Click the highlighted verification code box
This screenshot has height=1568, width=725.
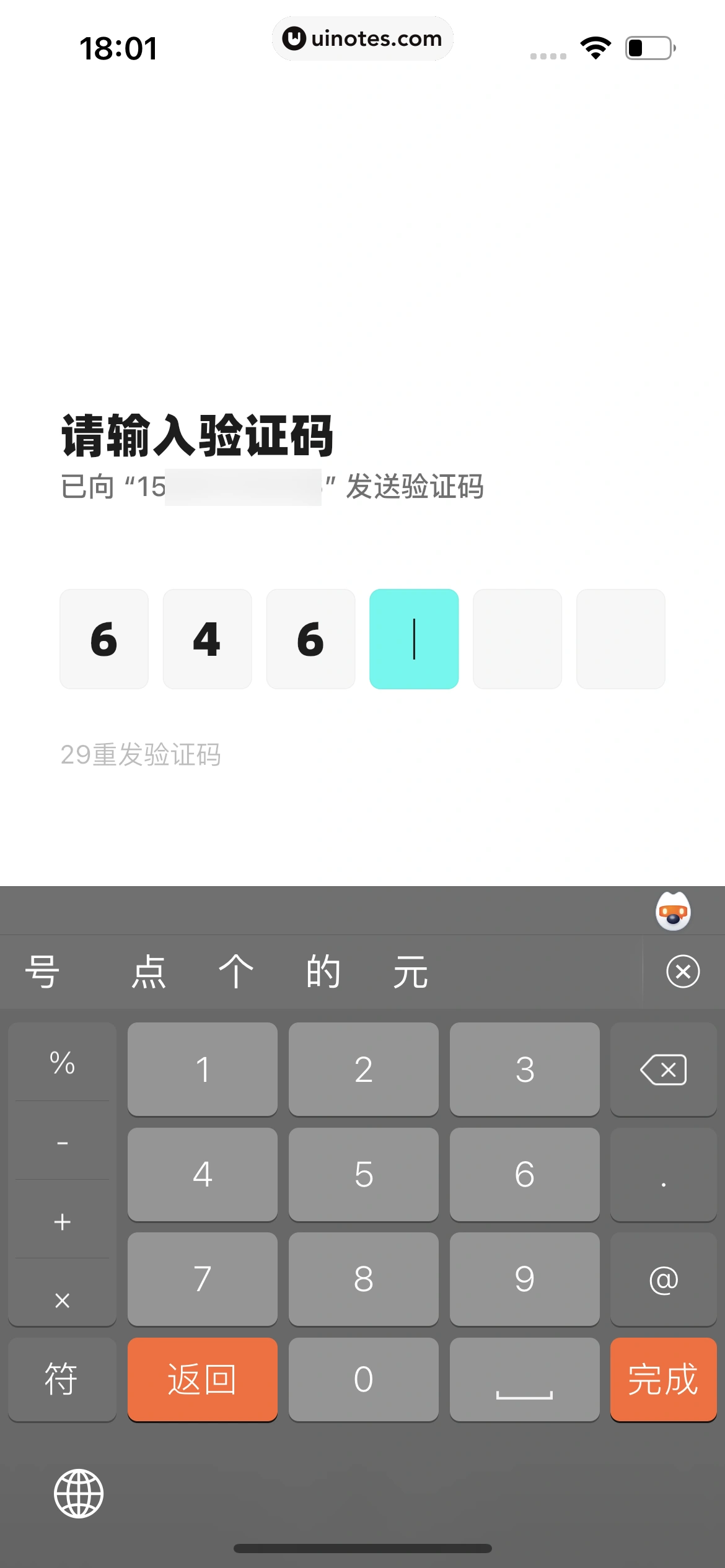pyautogui.click(x=414, y=638)
